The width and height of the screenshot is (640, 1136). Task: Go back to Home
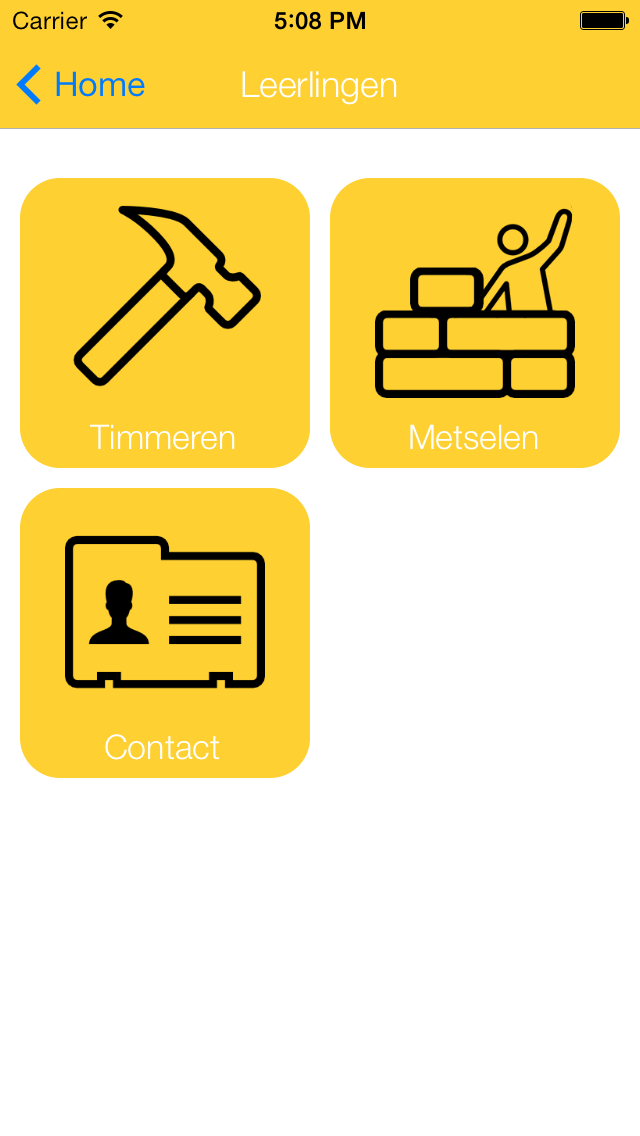(80, 85)
